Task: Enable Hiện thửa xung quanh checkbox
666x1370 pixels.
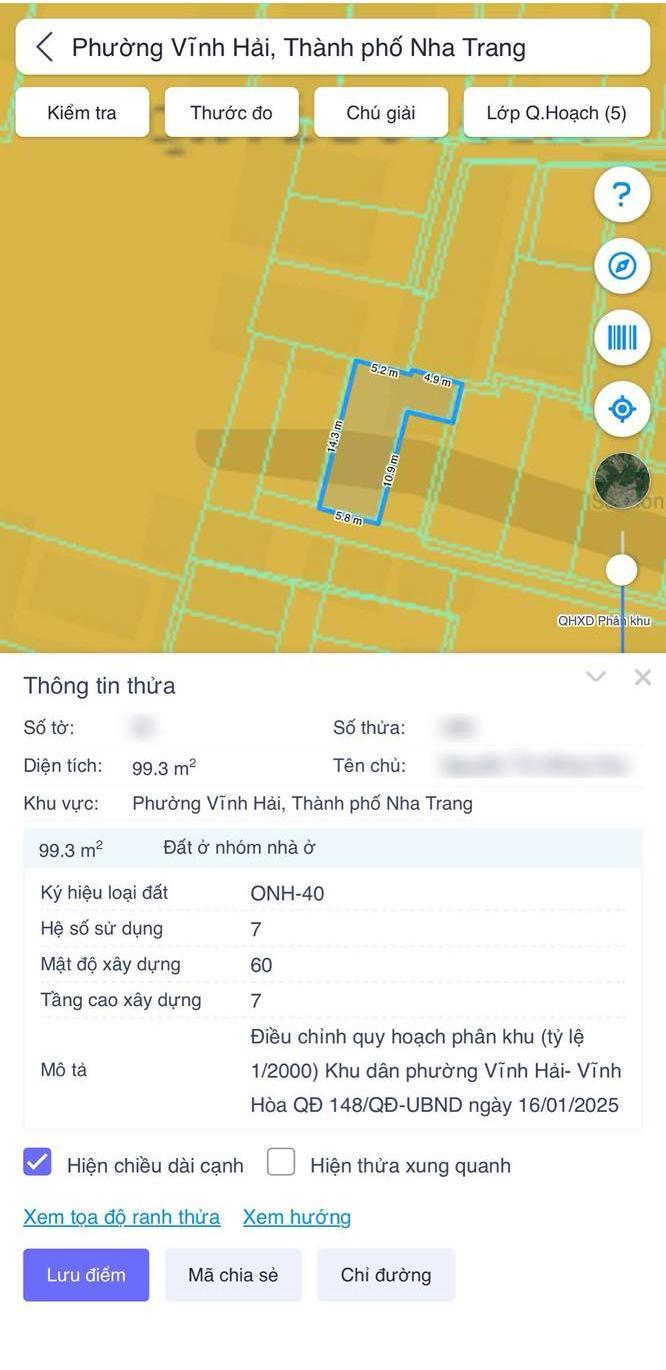Action: (x=281, y=1163)
